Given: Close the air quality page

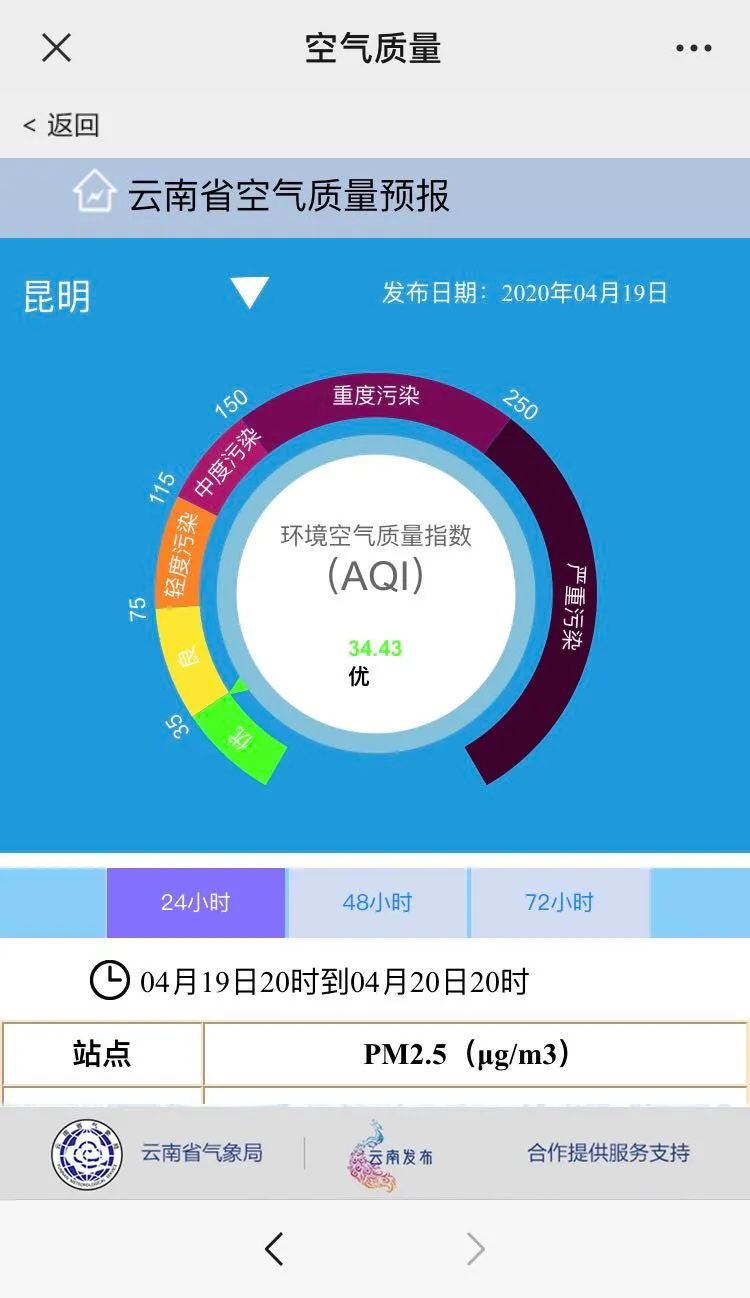Looking at the screenshot, I should [x=56, y=47].
